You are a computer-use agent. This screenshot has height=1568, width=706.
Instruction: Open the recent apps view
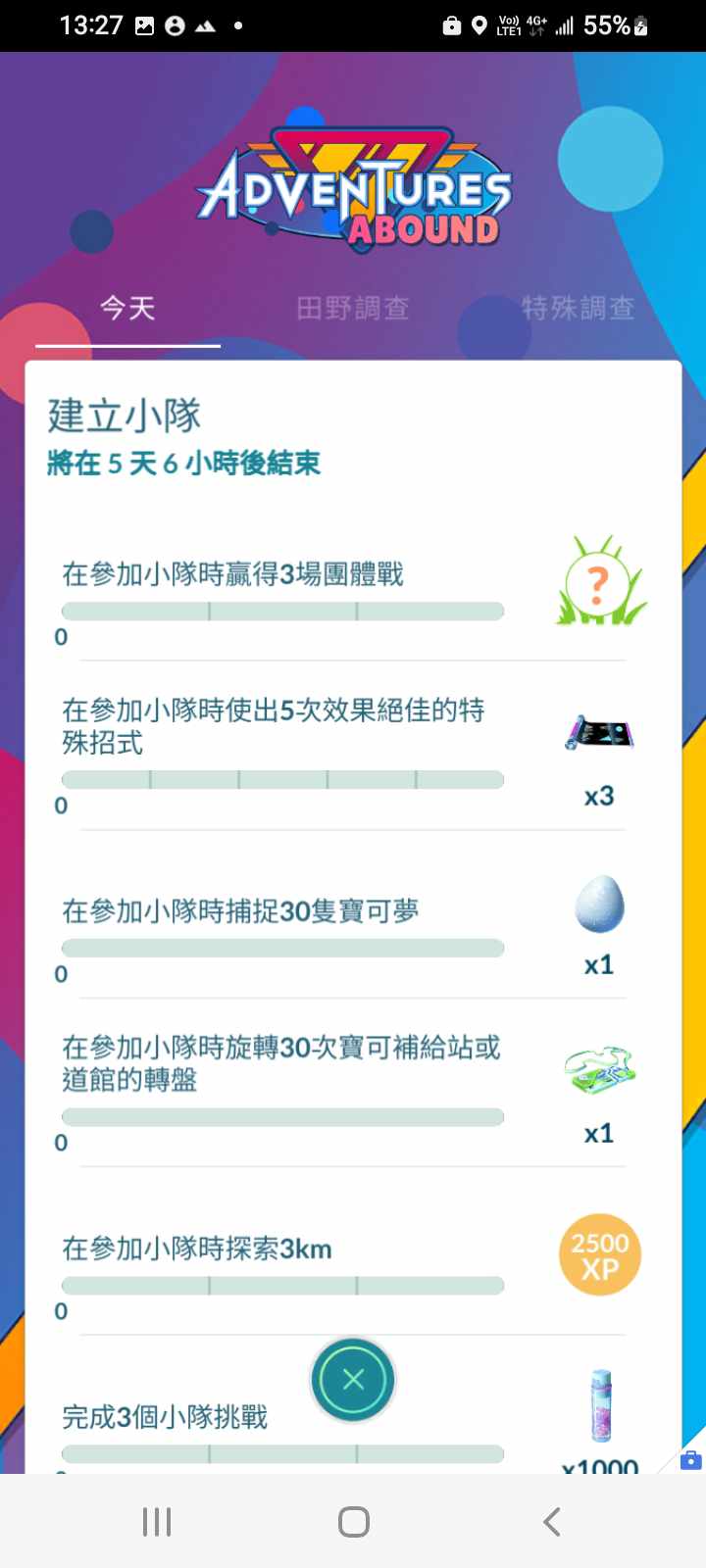pos(157,1522)
